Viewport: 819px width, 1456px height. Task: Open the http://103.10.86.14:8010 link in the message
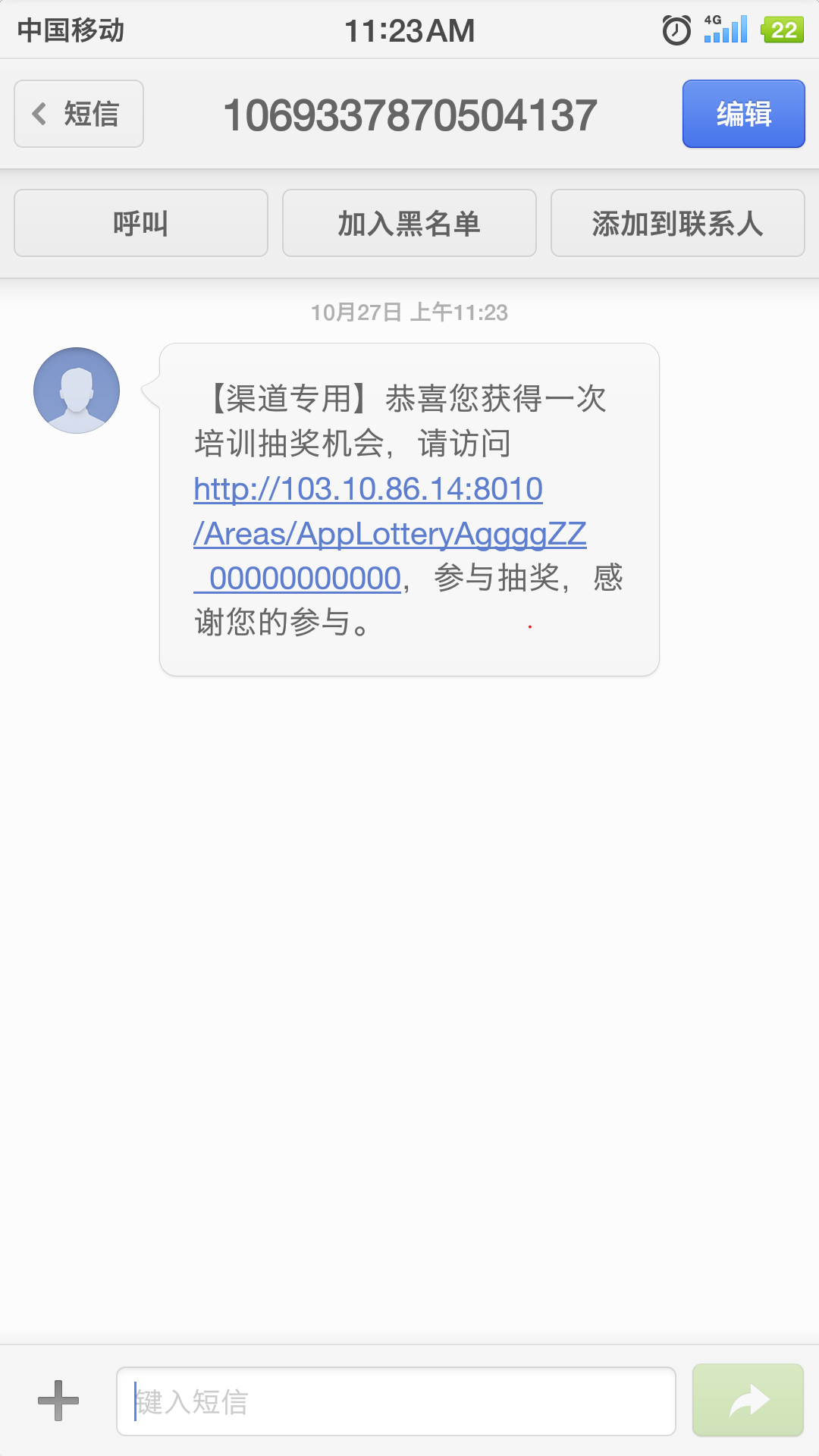369,489
